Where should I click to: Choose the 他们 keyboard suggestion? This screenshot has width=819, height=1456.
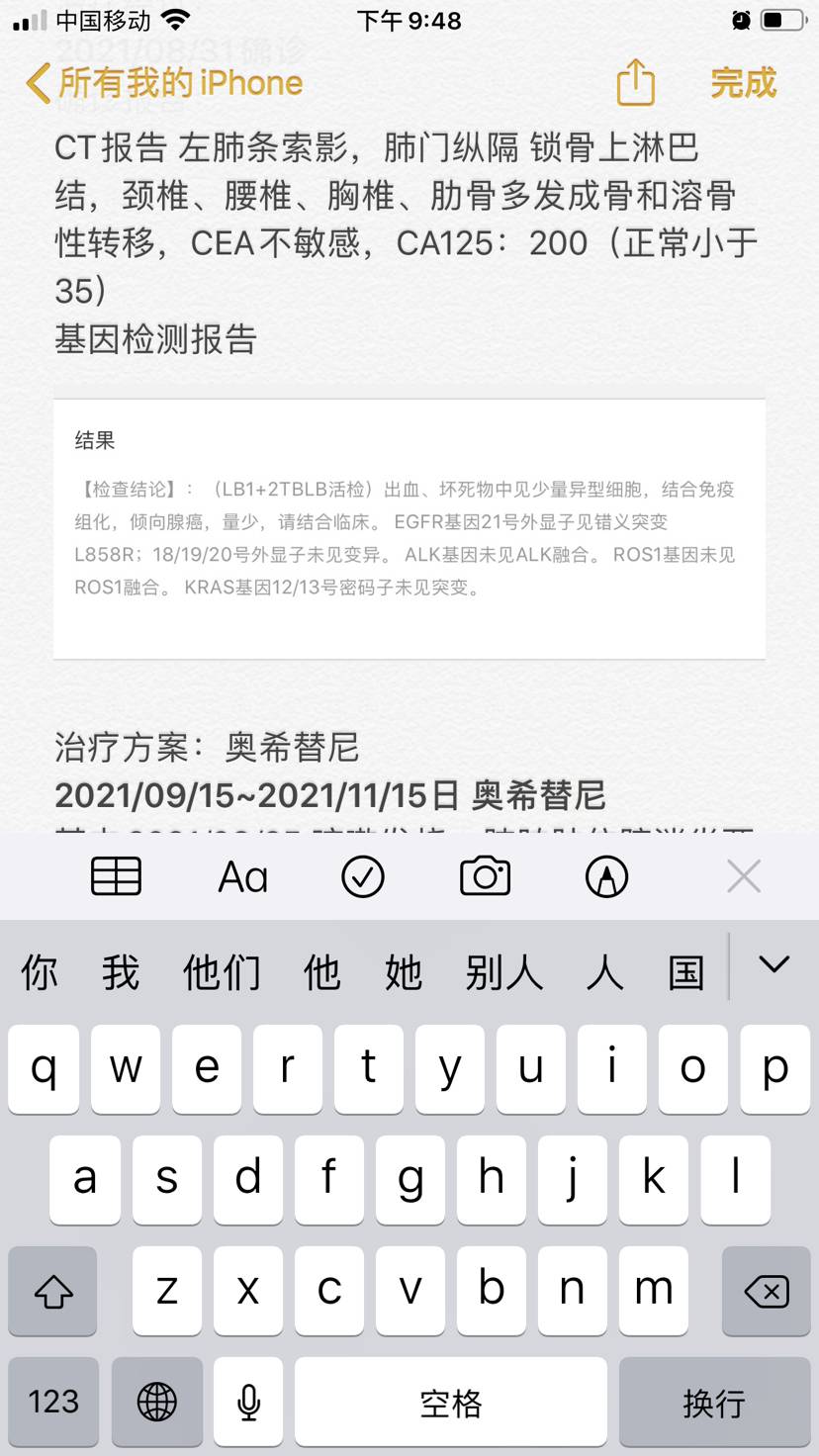coord(222,973)
